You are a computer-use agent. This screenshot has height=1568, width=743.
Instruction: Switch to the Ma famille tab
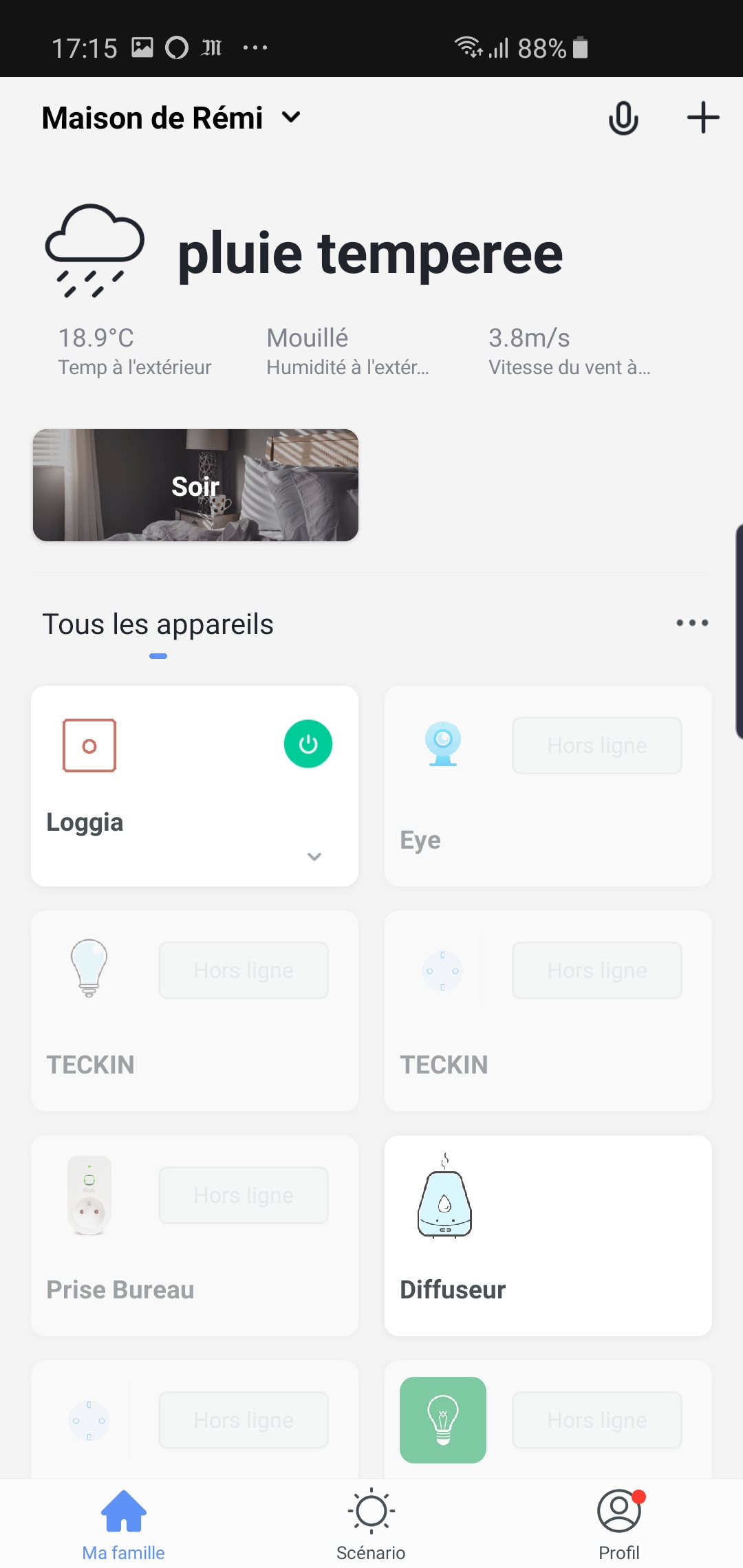(123, 1524)
